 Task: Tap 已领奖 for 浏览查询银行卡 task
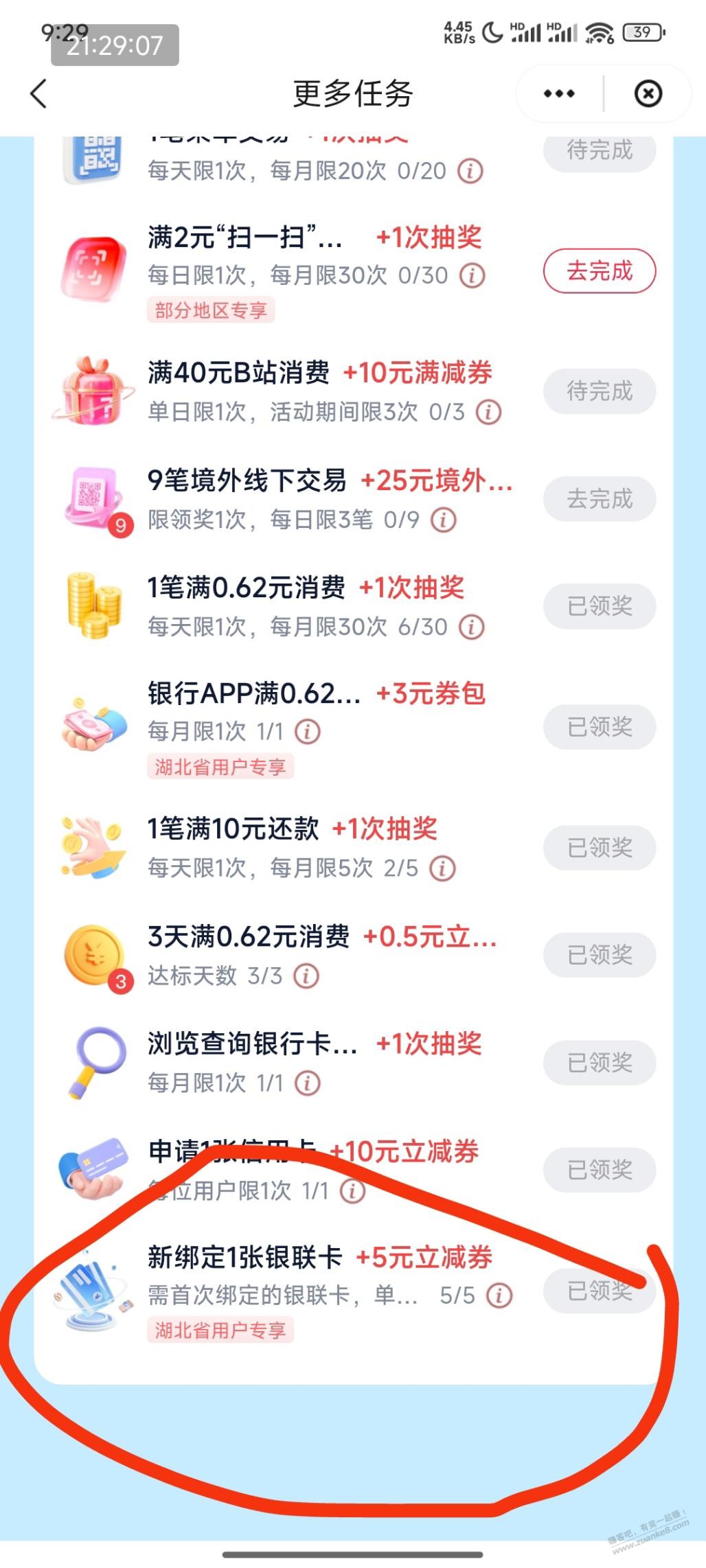tap(599, 1063)
